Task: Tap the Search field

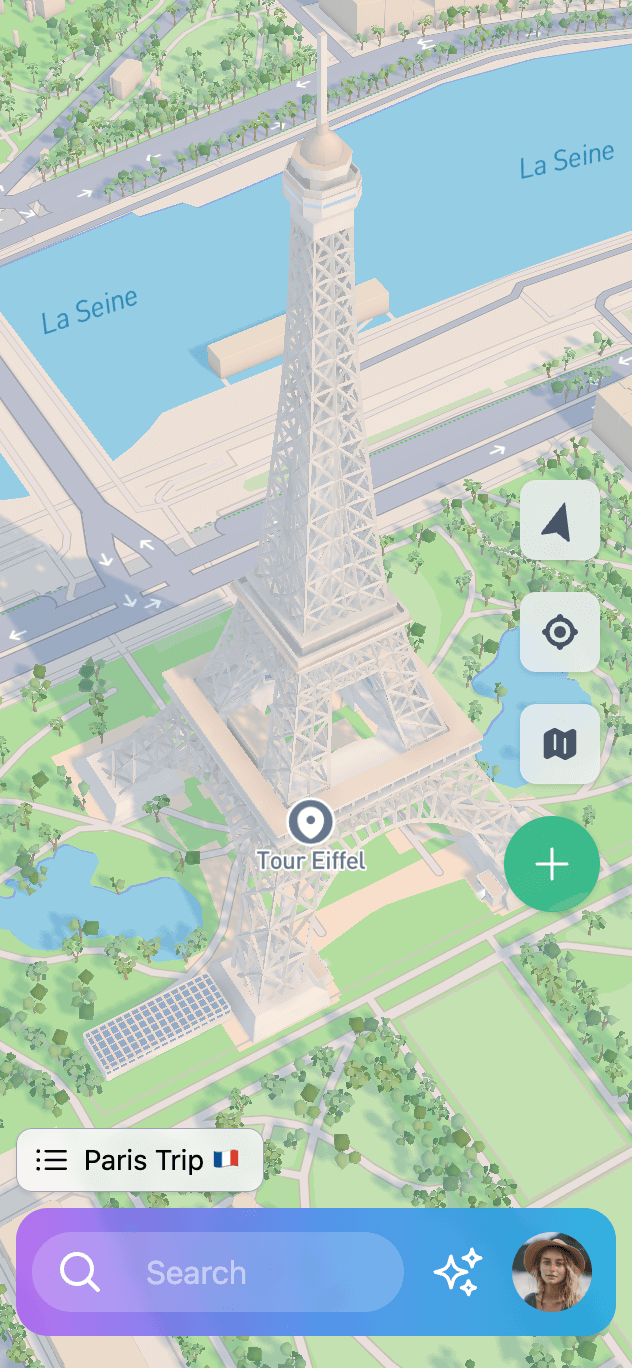Action: [x=218, y=1272]
